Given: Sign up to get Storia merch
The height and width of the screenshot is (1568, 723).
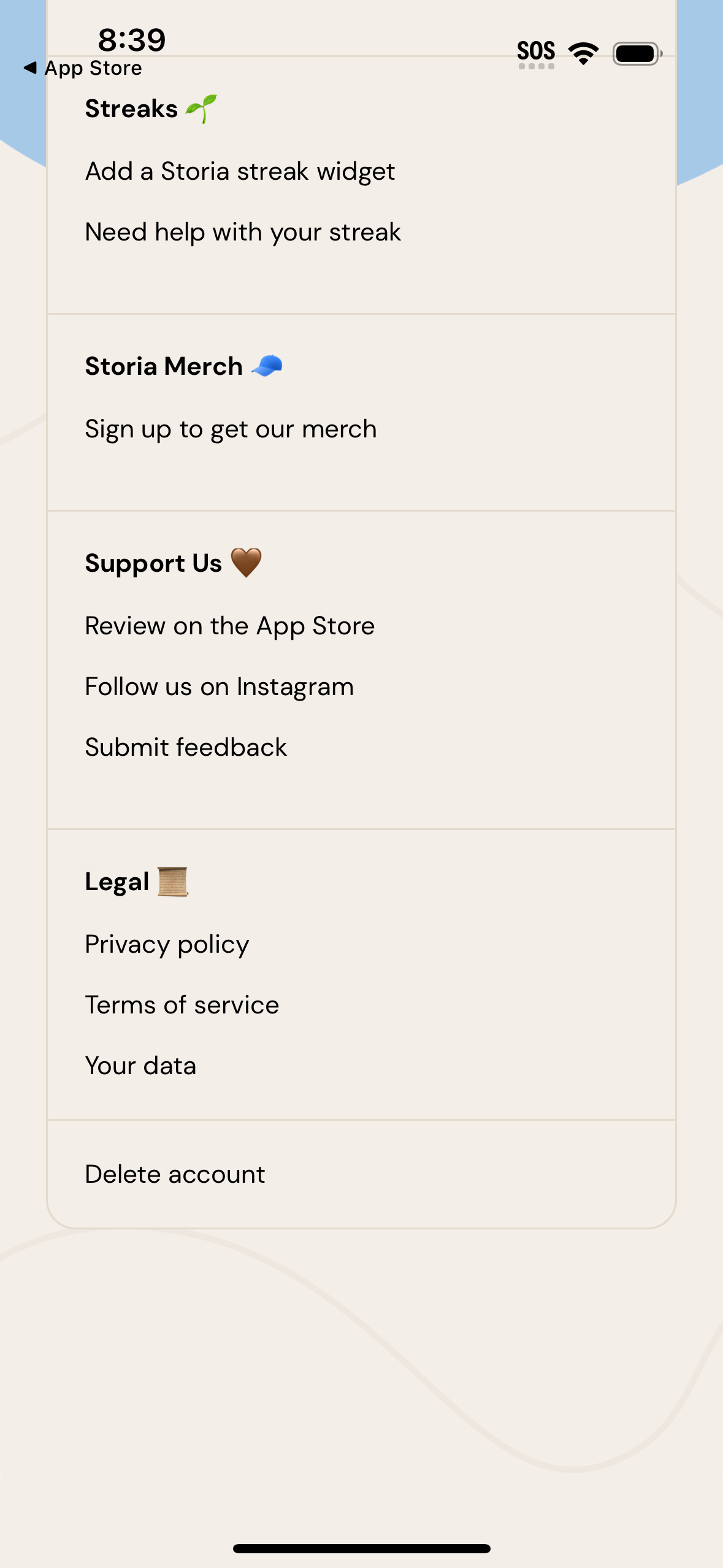Looking at the screenshot, I should pos(231,429).
